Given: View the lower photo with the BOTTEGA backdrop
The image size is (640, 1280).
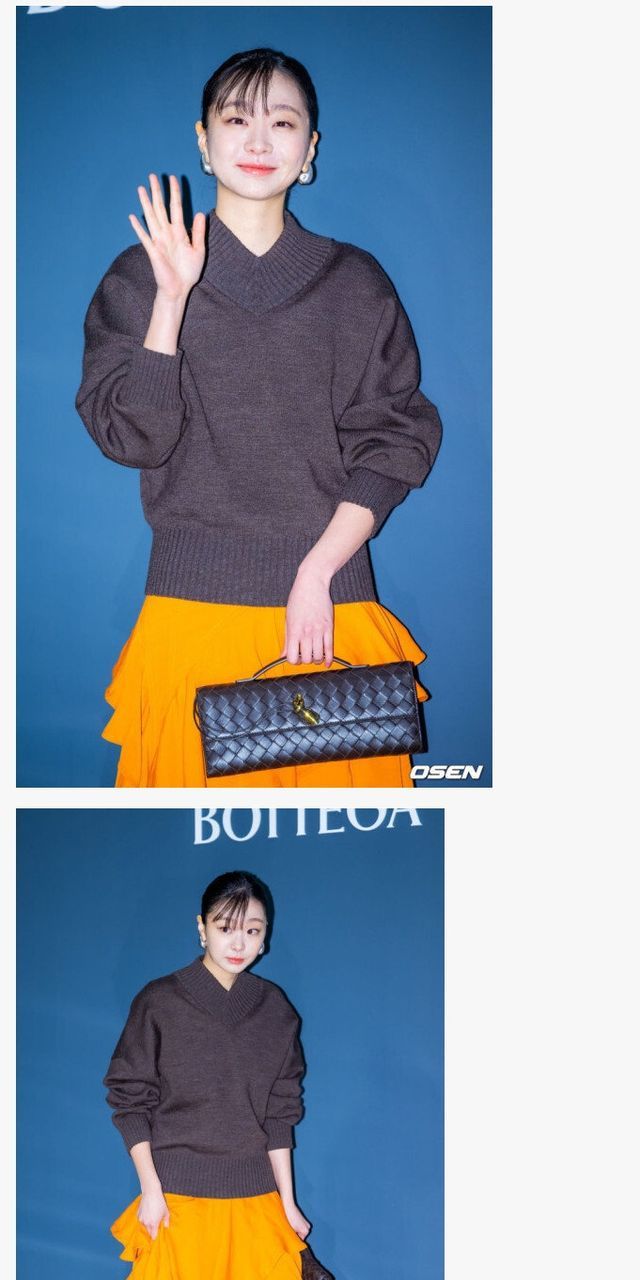Looking at the screenshot, I should coord(230,1043).
